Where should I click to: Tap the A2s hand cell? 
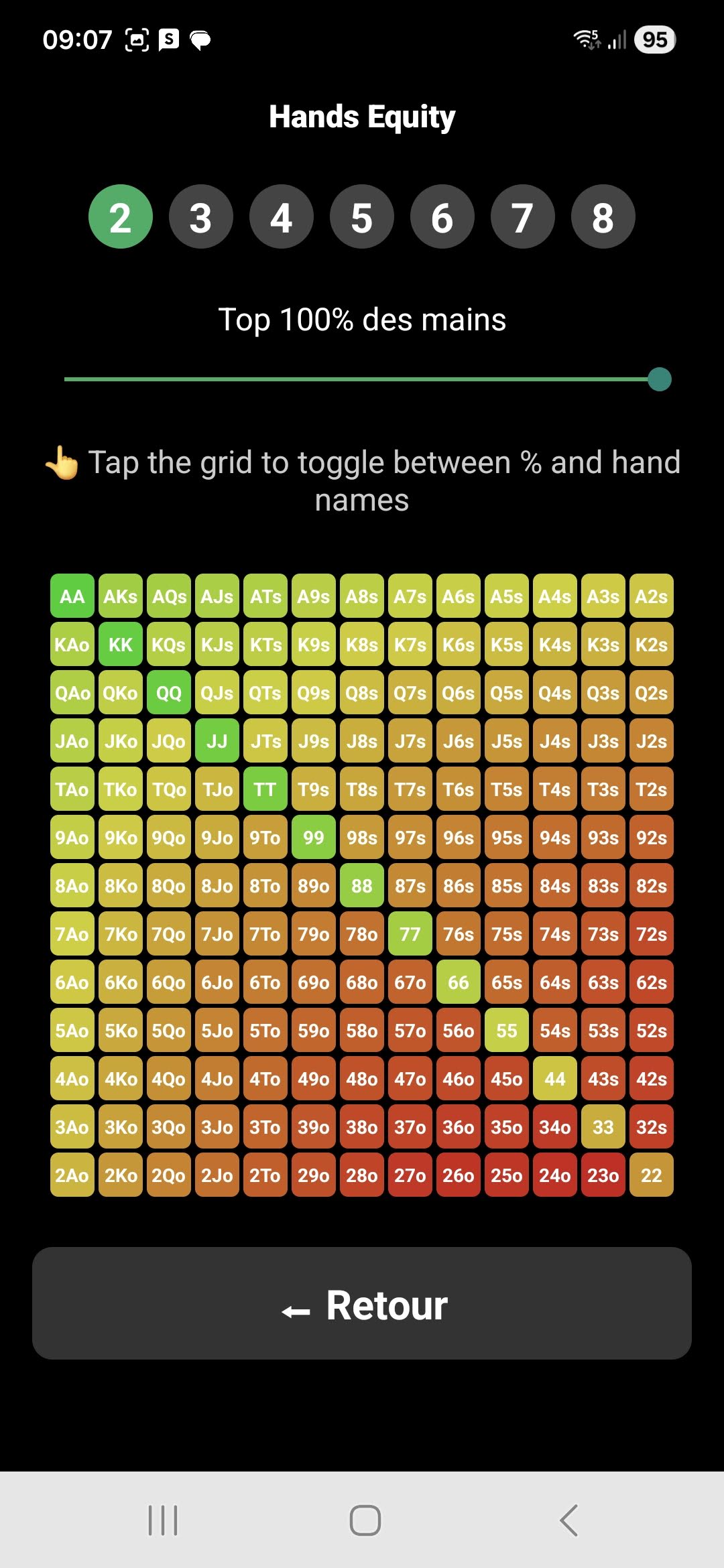point(652,596)
